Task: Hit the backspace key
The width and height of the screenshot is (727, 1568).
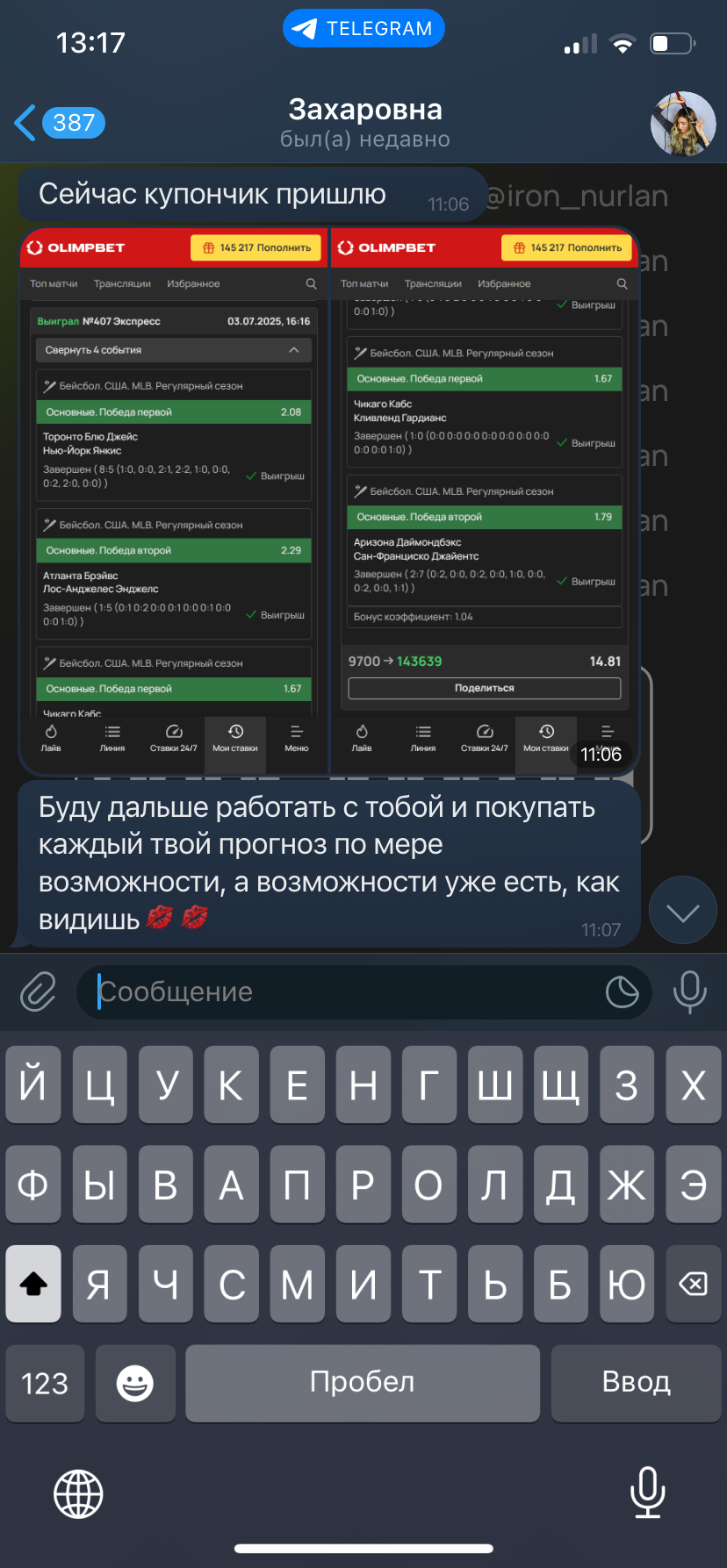Action: click(x=693, y=1285)
